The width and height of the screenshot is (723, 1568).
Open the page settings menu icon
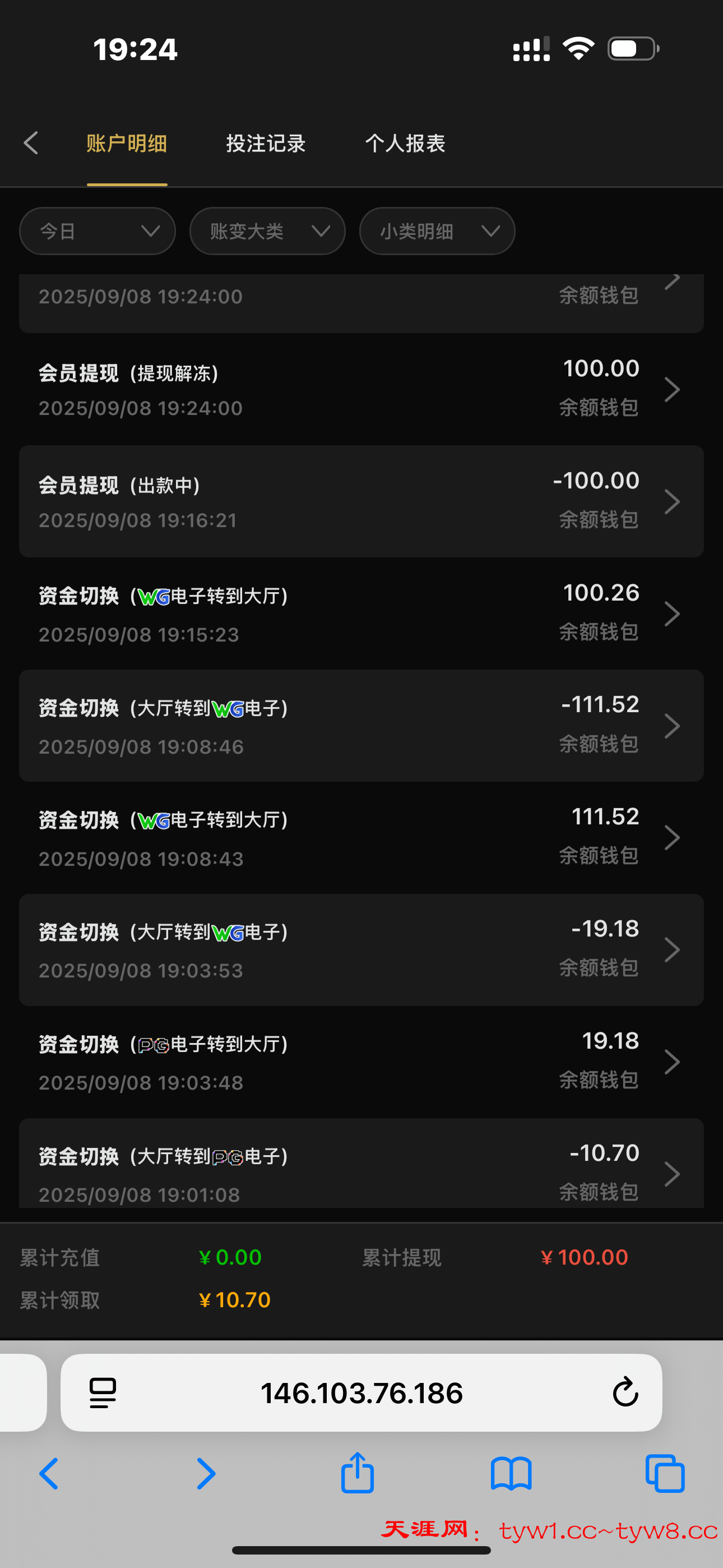[103, 1392]
